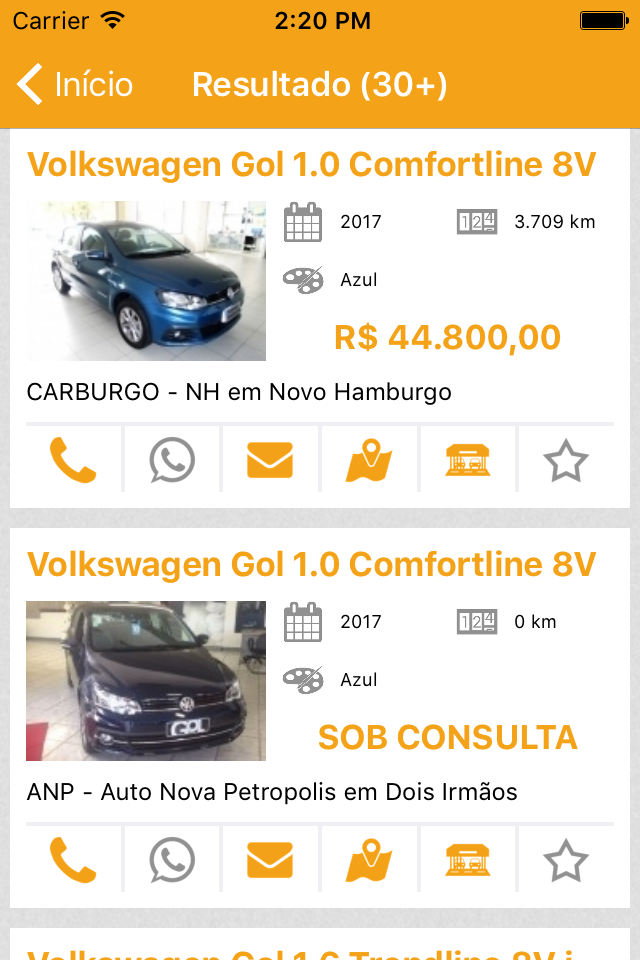Open the ANP - Auto Nova Petropolis store page
Image resolution: width=640 pixels, height=960 pixels.
(x=468, y=860)
